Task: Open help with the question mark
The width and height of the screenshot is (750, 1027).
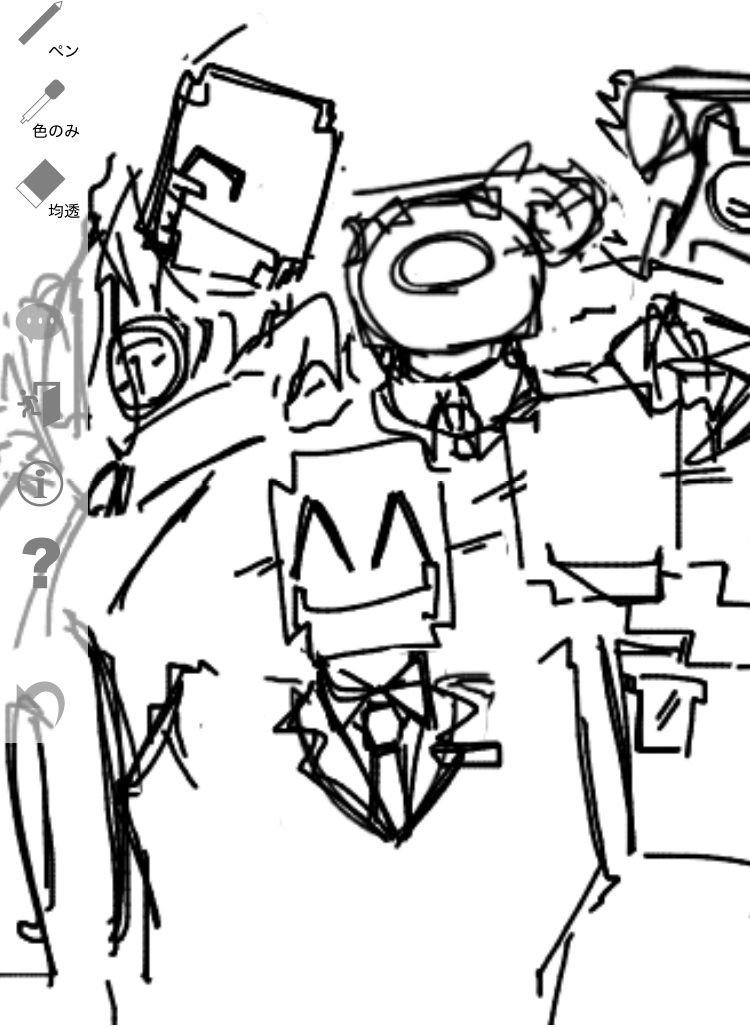Action: 41,563
